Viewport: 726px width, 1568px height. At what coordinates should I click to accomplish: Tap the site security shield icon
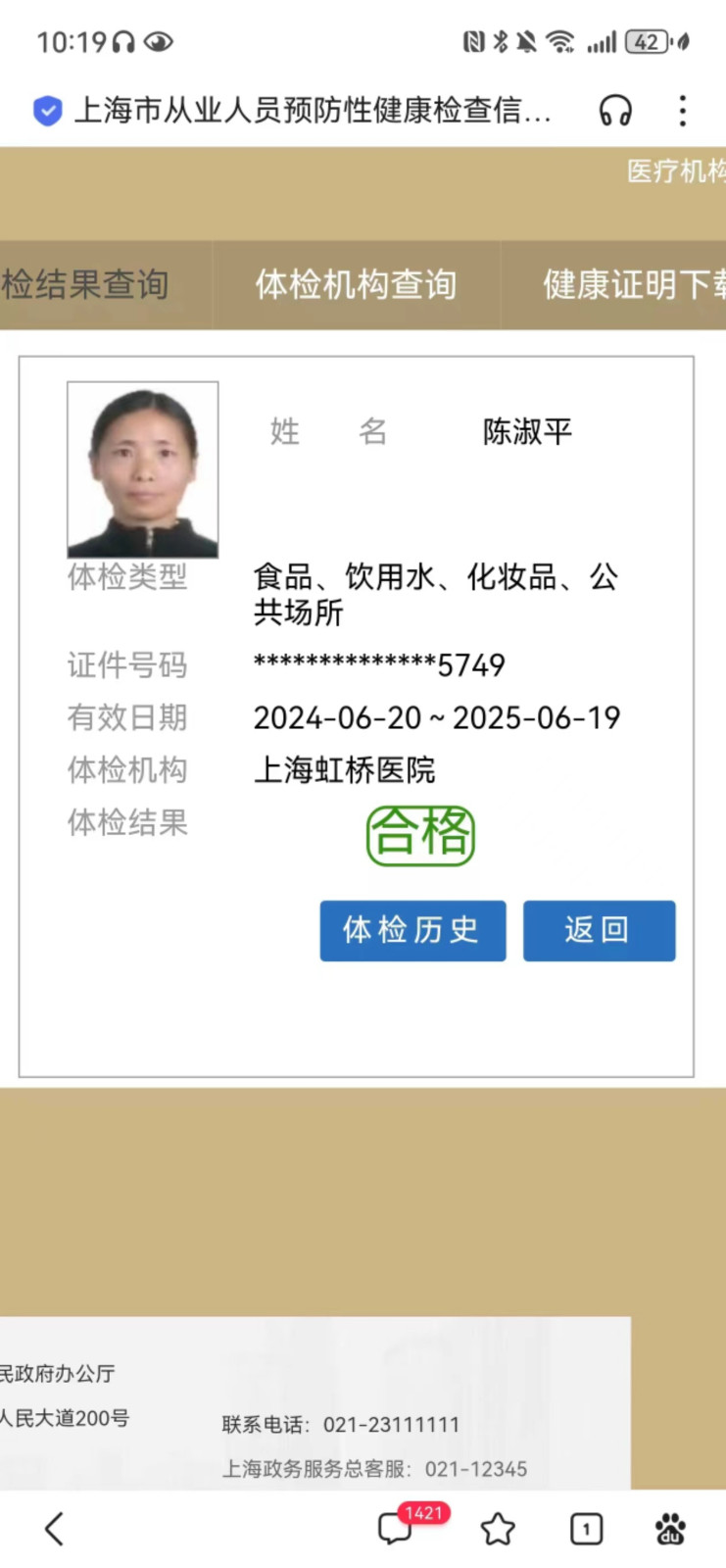tap(47, 111)
